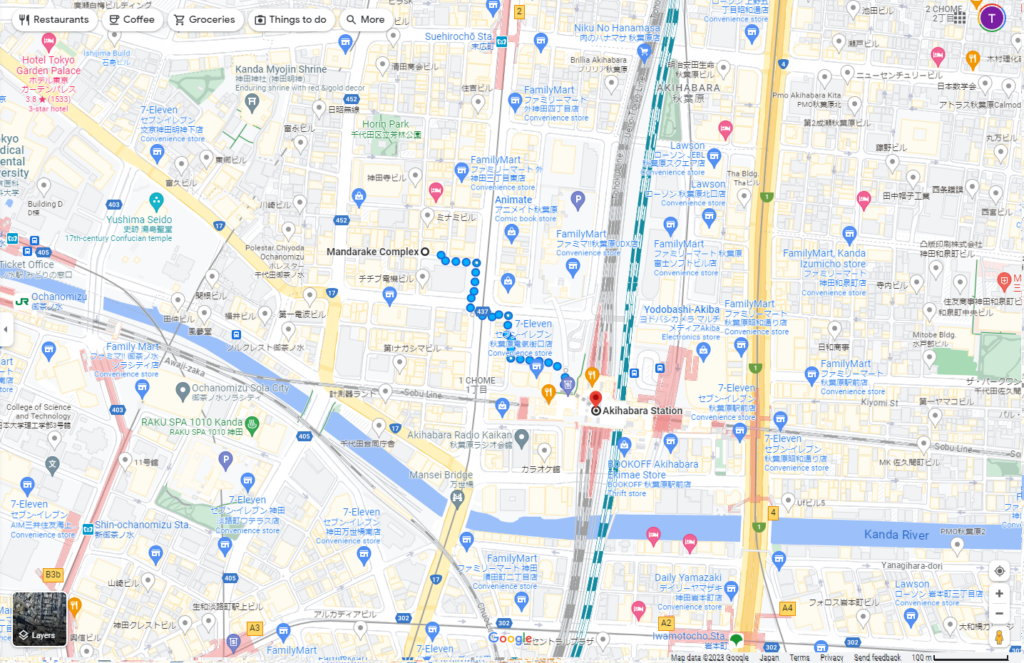The height and width of the screenshot is (663, 1024).
Task: Switch map type via Layers
Action: (40, 619)
